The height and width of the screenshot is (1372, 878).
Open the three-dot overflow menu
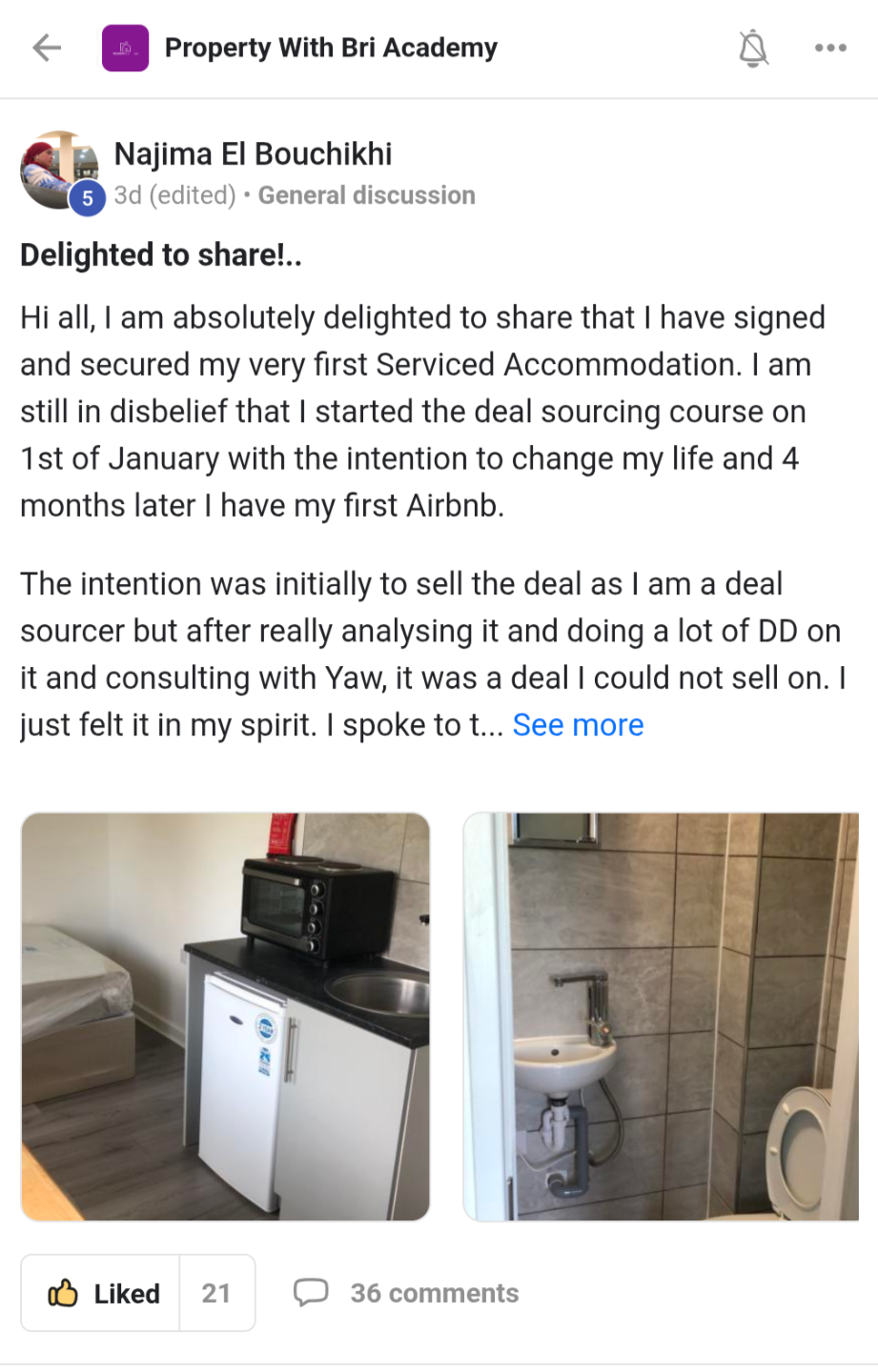(x=830, y=48)
